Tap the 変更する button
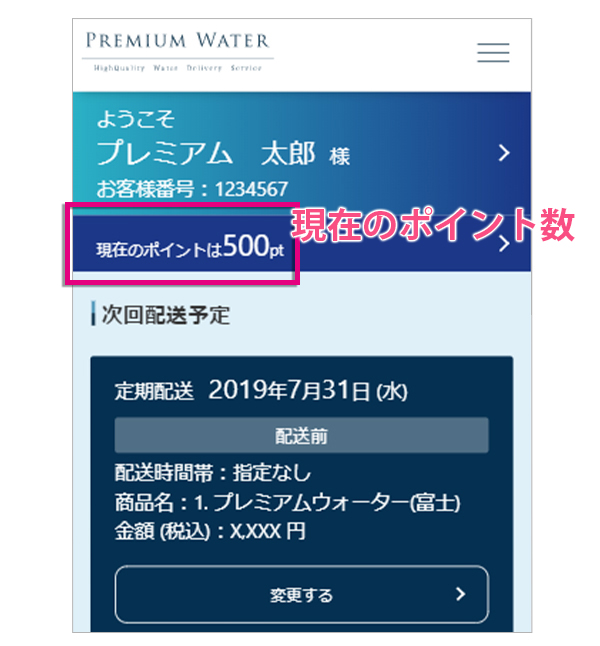This screenshot has height=646, width=600. point(301,595)
